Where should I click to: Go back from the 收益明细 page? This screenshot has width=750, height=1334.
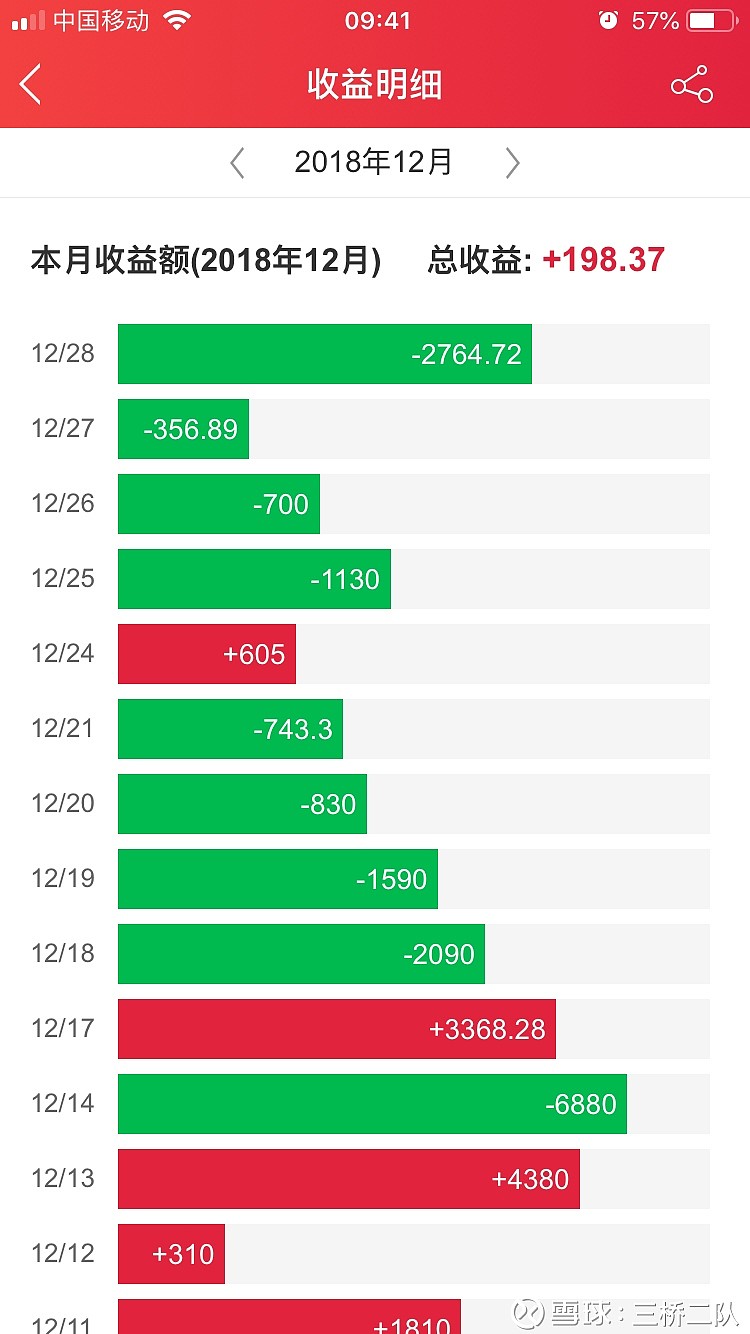click(x=31, y=85)
